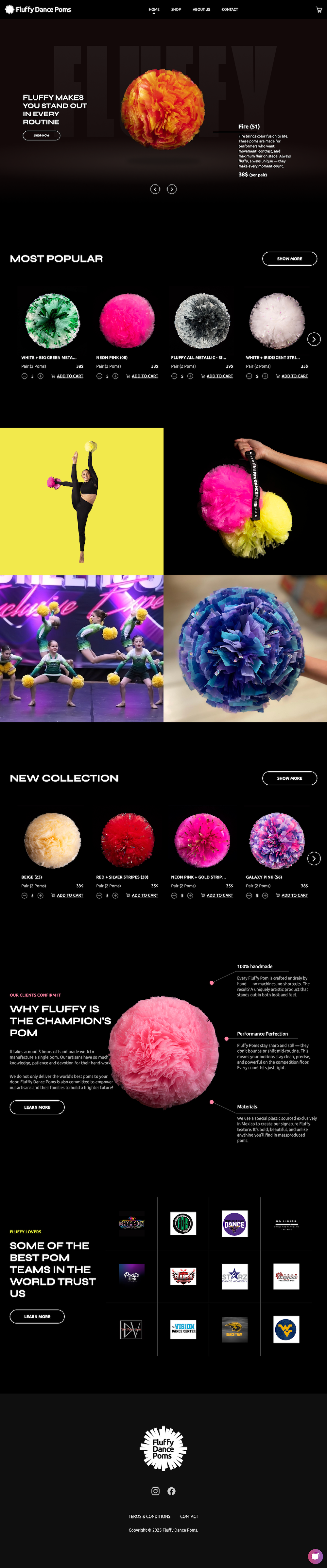Show more Most Popular products
This screenshot has height=1568, width=327.
point(289,259)
